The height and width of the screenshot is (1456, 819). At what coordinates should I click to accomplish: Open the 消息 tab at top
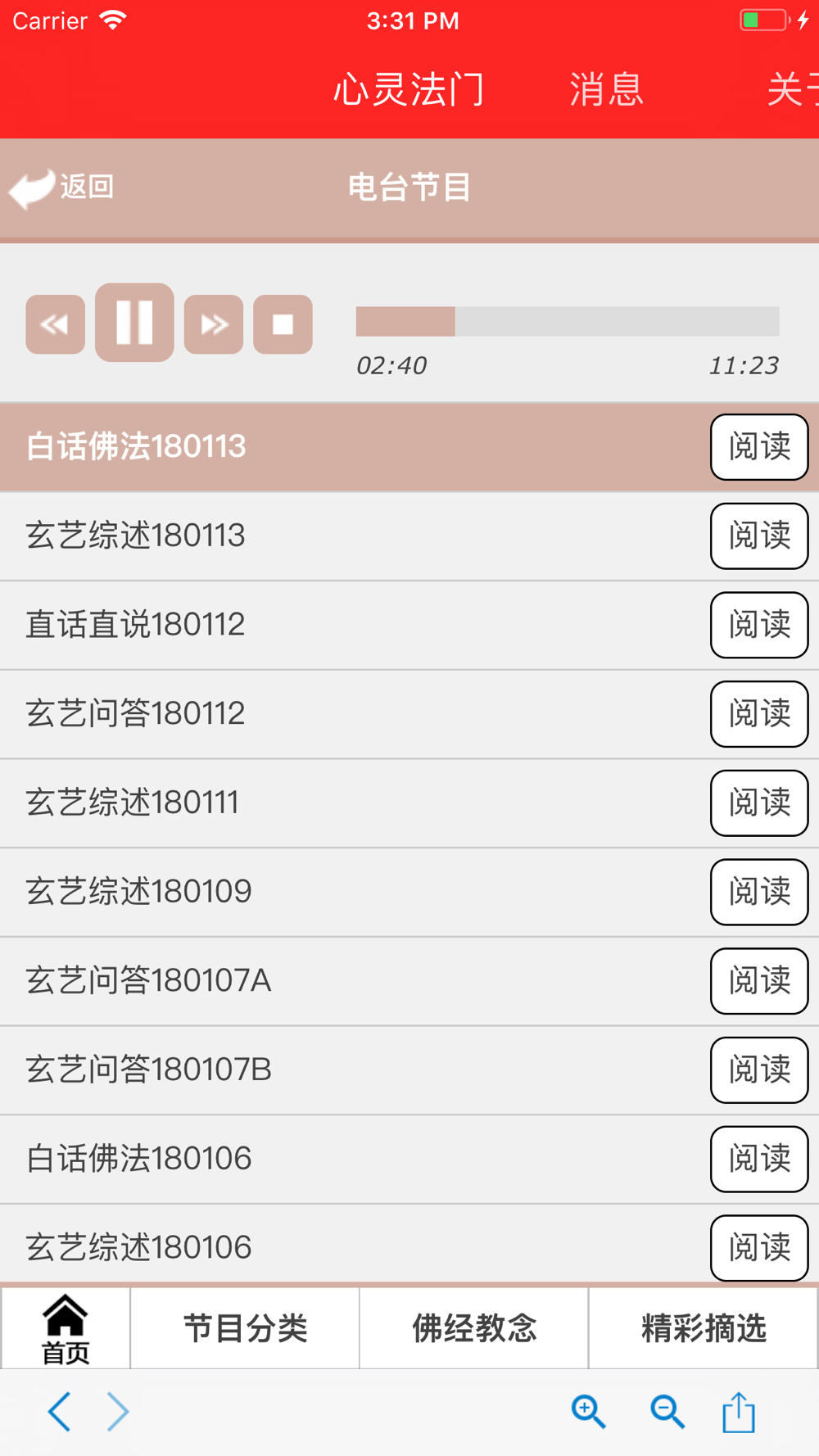(x=607, y=88)
